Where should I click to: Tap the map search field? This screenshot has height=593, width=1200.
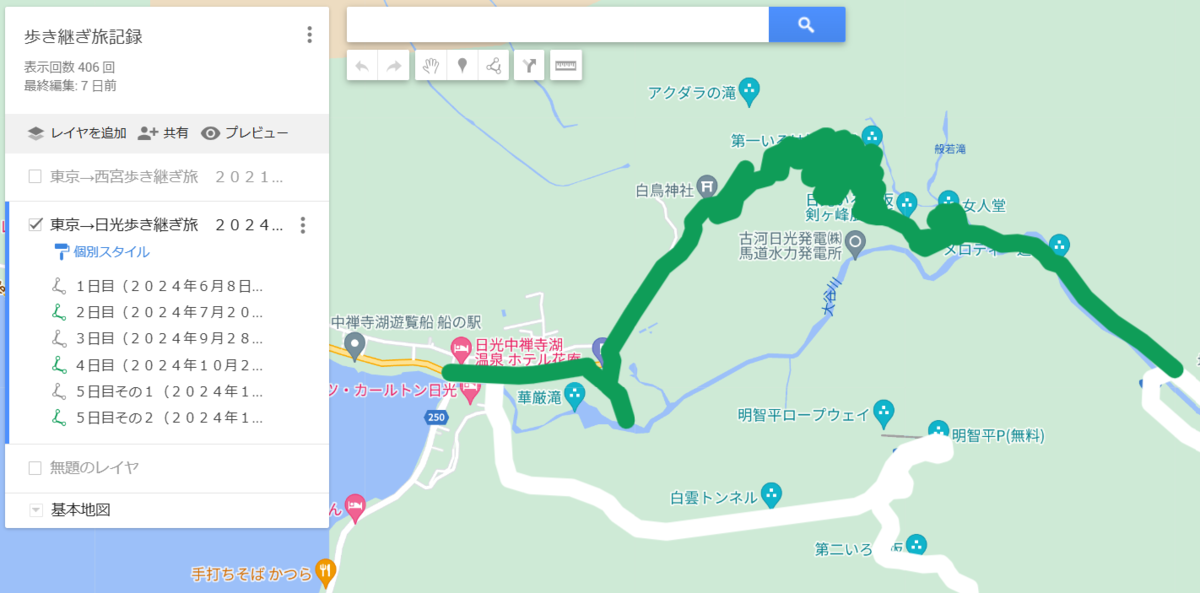[x=557, y=25]
